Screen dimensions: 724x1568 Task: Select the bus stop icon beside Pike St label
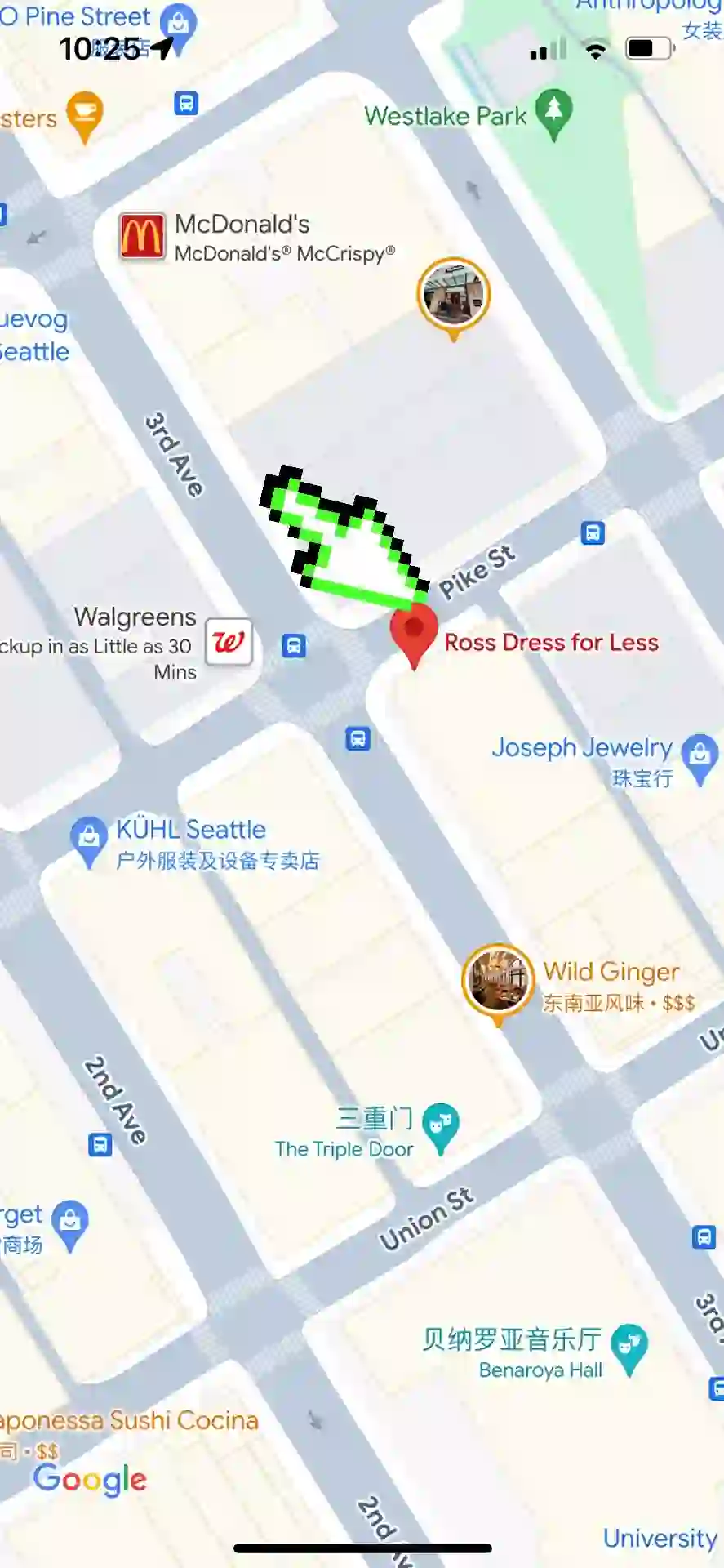pyautogui.click(x=593, y=533)
